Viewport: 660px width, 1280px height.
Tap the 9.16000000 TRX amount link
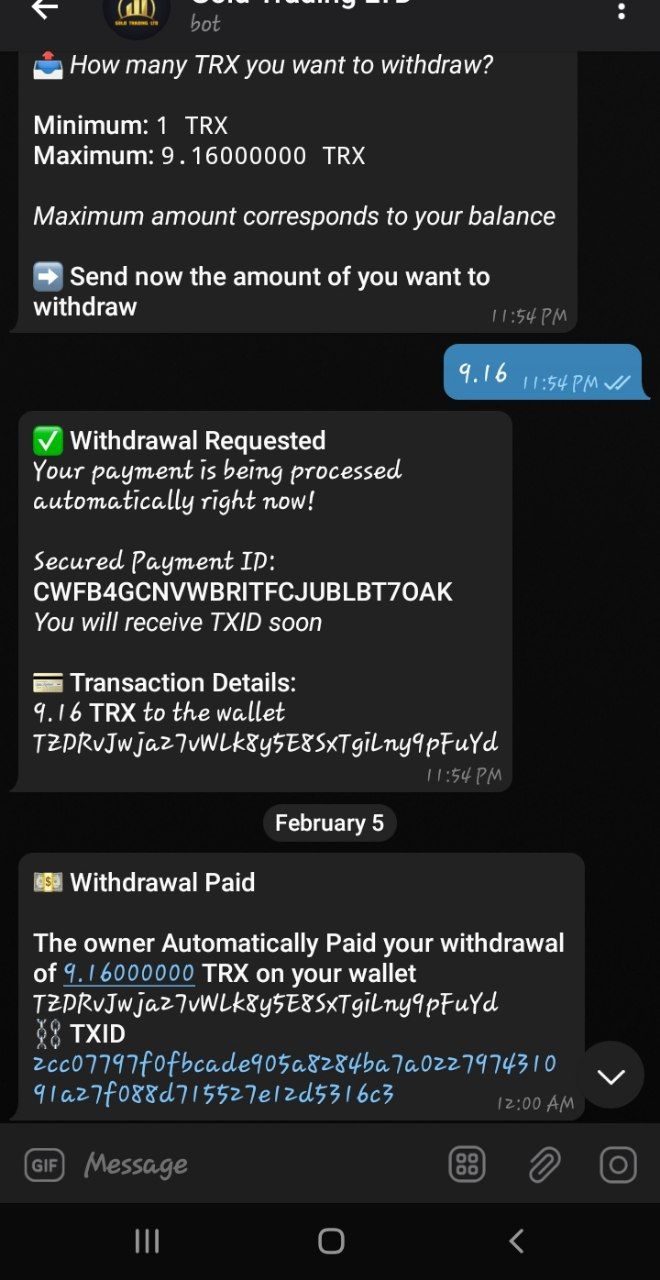coord(129,973)
